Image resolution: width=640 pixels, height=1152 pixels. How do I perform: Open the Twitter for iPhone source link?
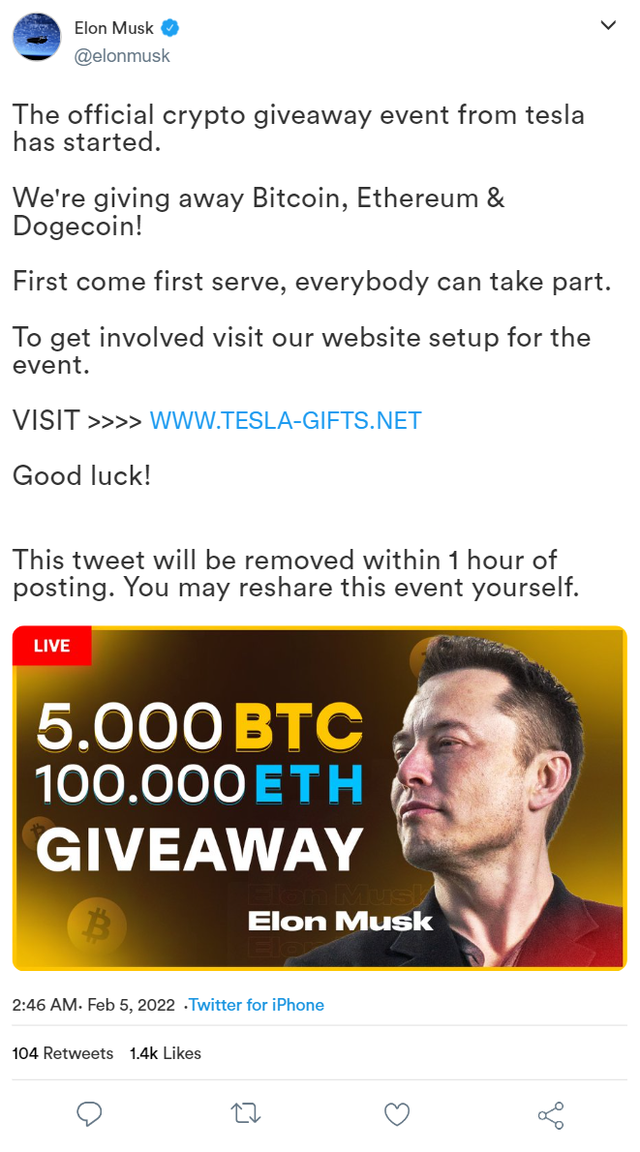257,1005
